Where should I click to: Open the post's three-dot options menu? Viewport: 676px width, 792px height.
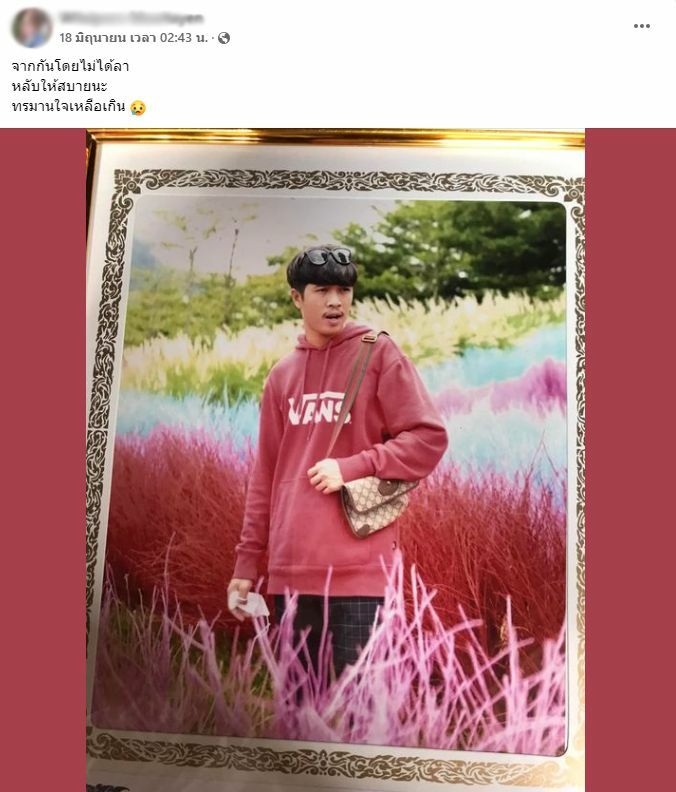pos(642,26)
